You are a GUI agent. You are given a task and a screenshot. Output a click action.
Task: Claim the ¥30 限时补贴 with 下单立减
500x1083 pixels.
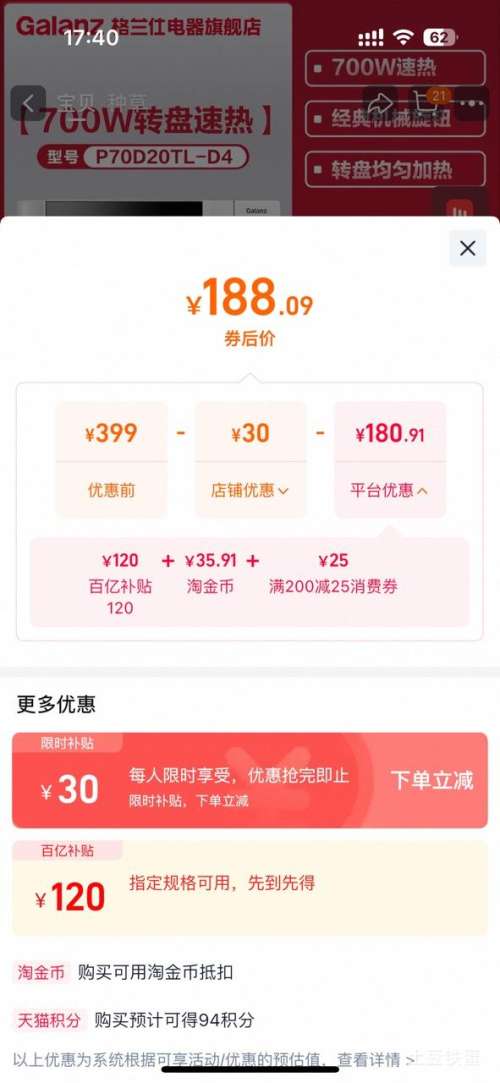click(432, 780)
